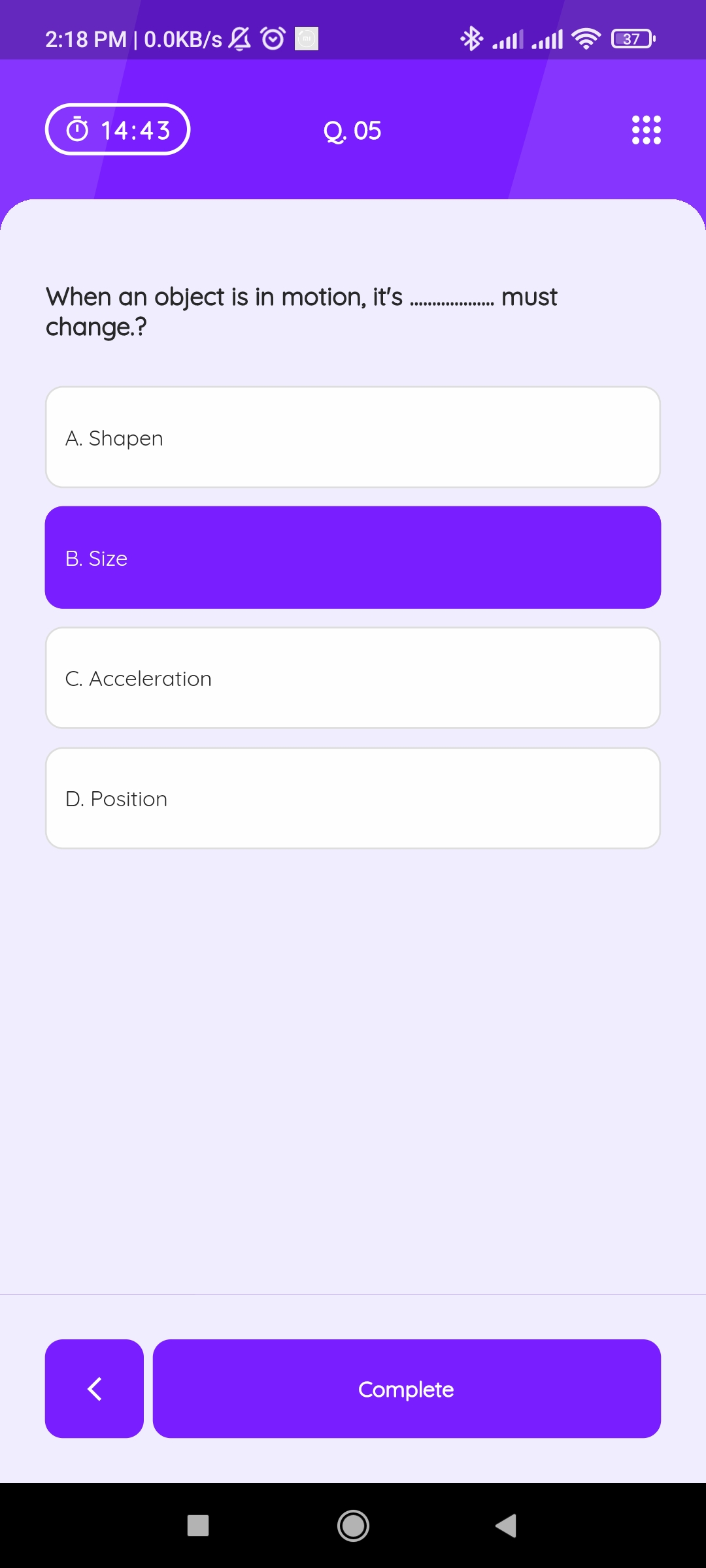Open the question grid menu

click(646, 130)
